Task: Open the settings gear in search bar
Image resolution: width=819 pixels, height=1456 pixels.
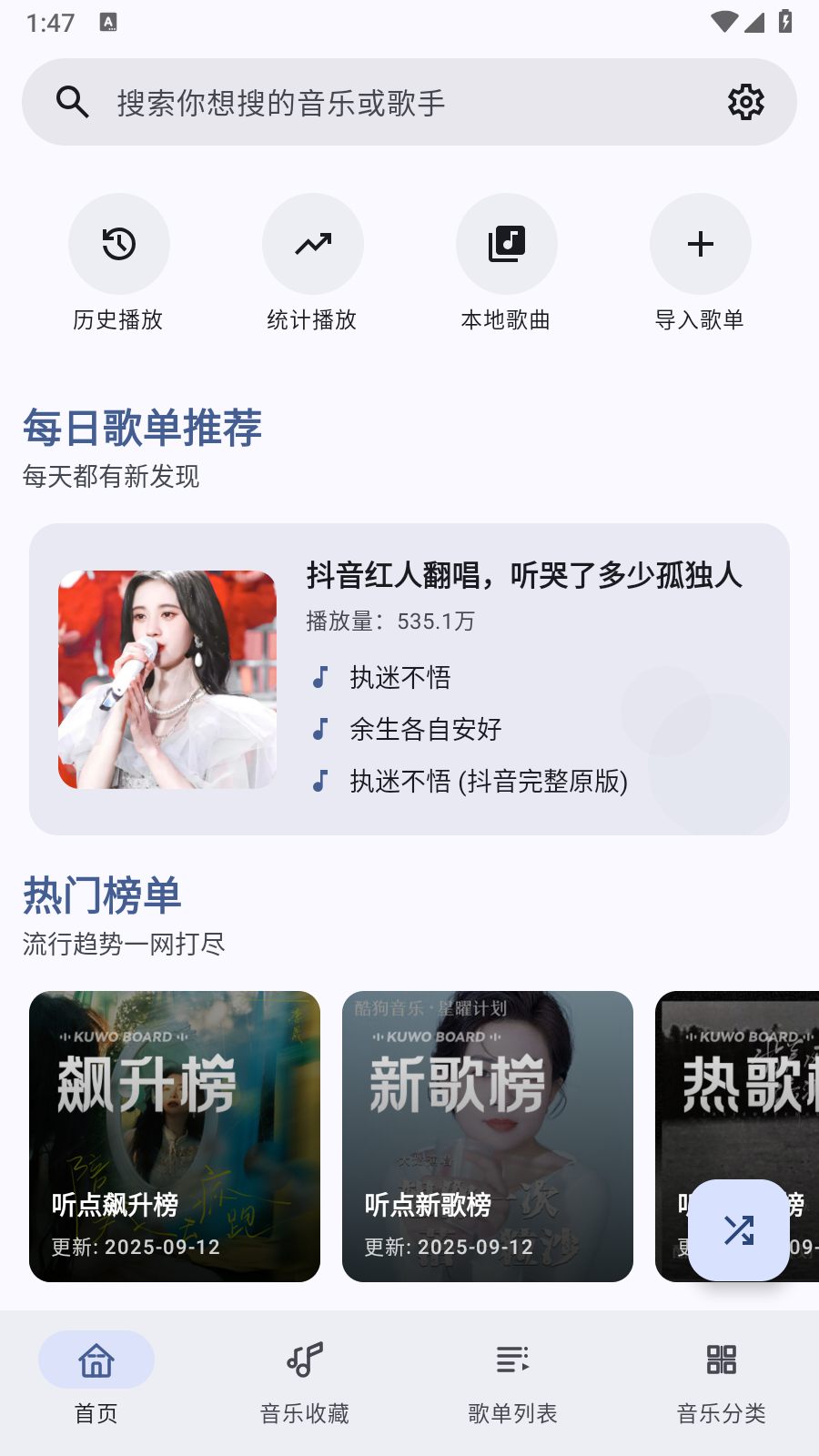Action: tap(745, 102)
